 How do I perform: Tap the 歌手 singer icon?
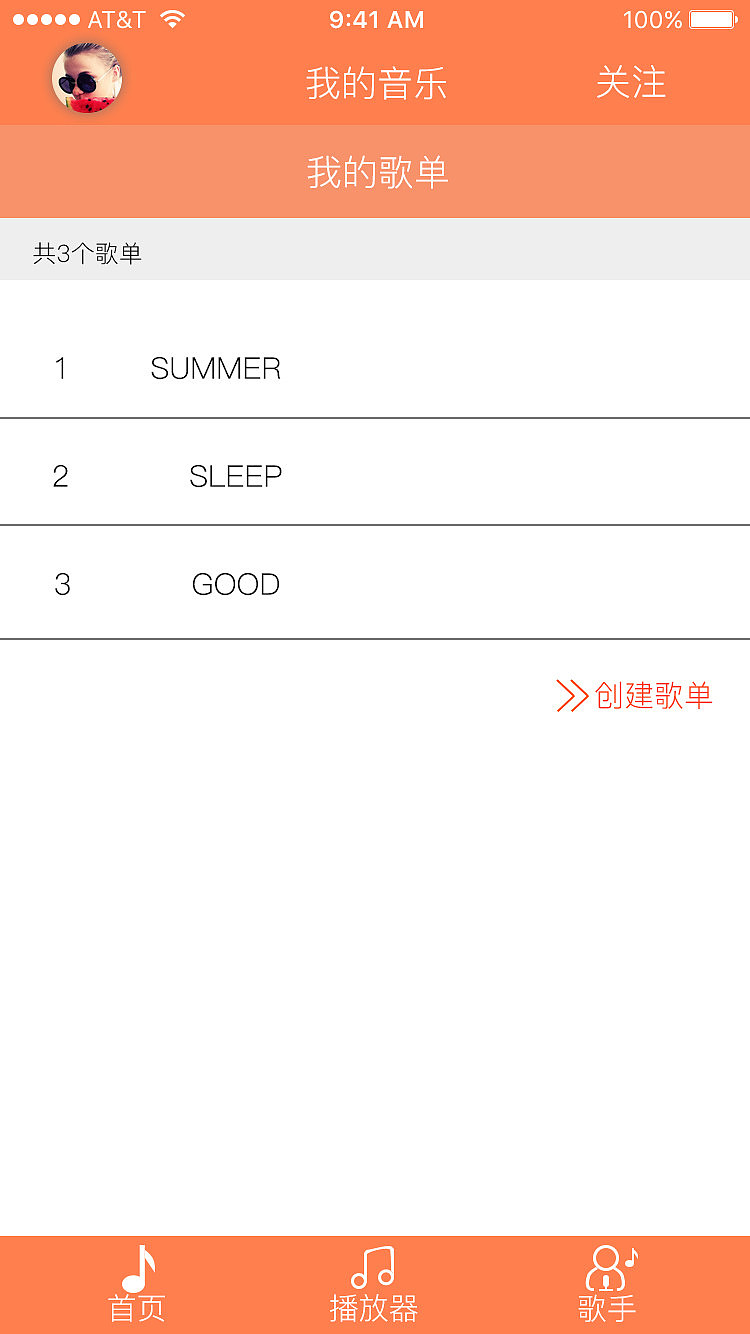606,1268
